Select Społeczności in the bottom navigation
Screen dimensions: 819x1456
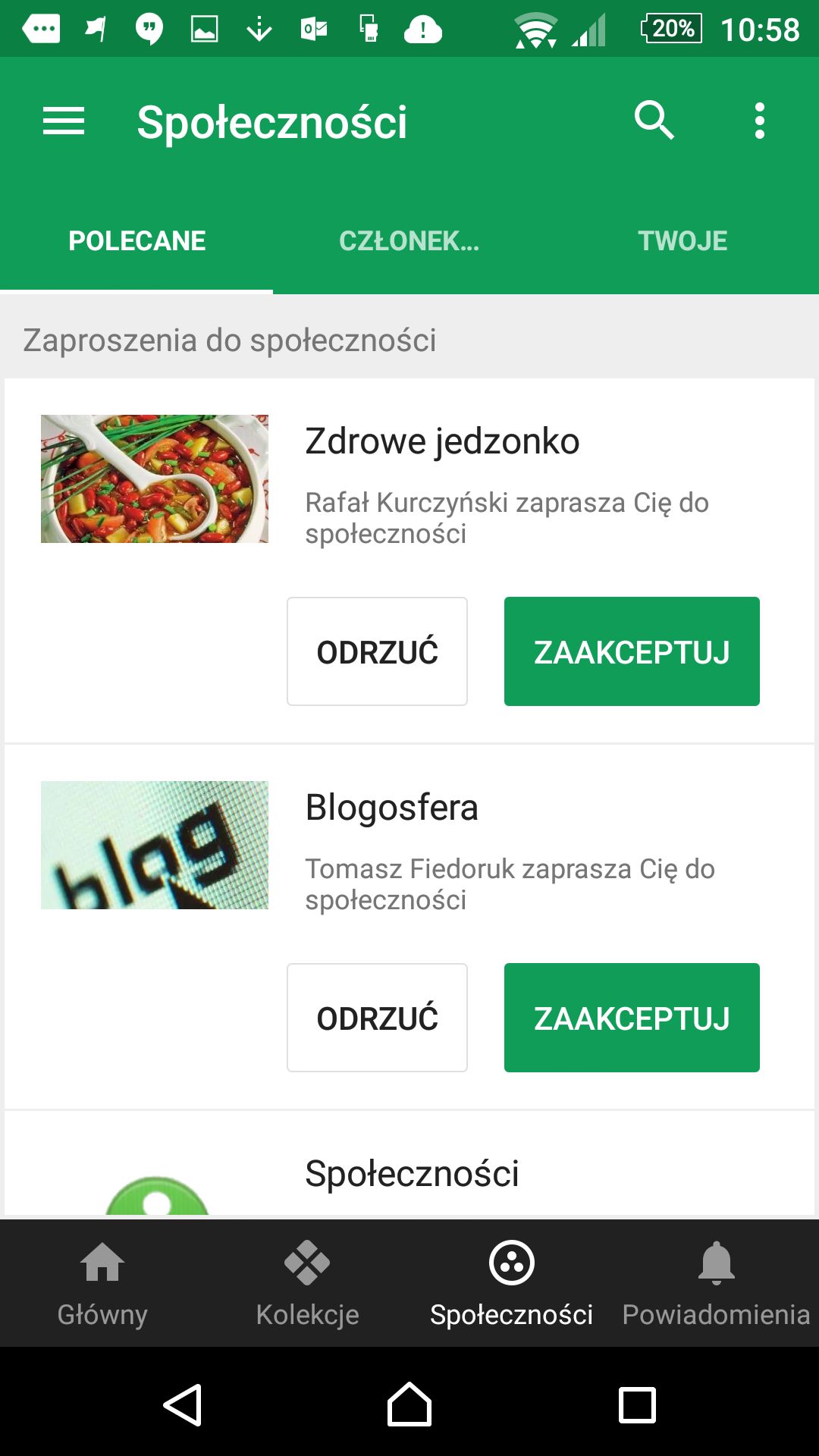click(512, 1283)
